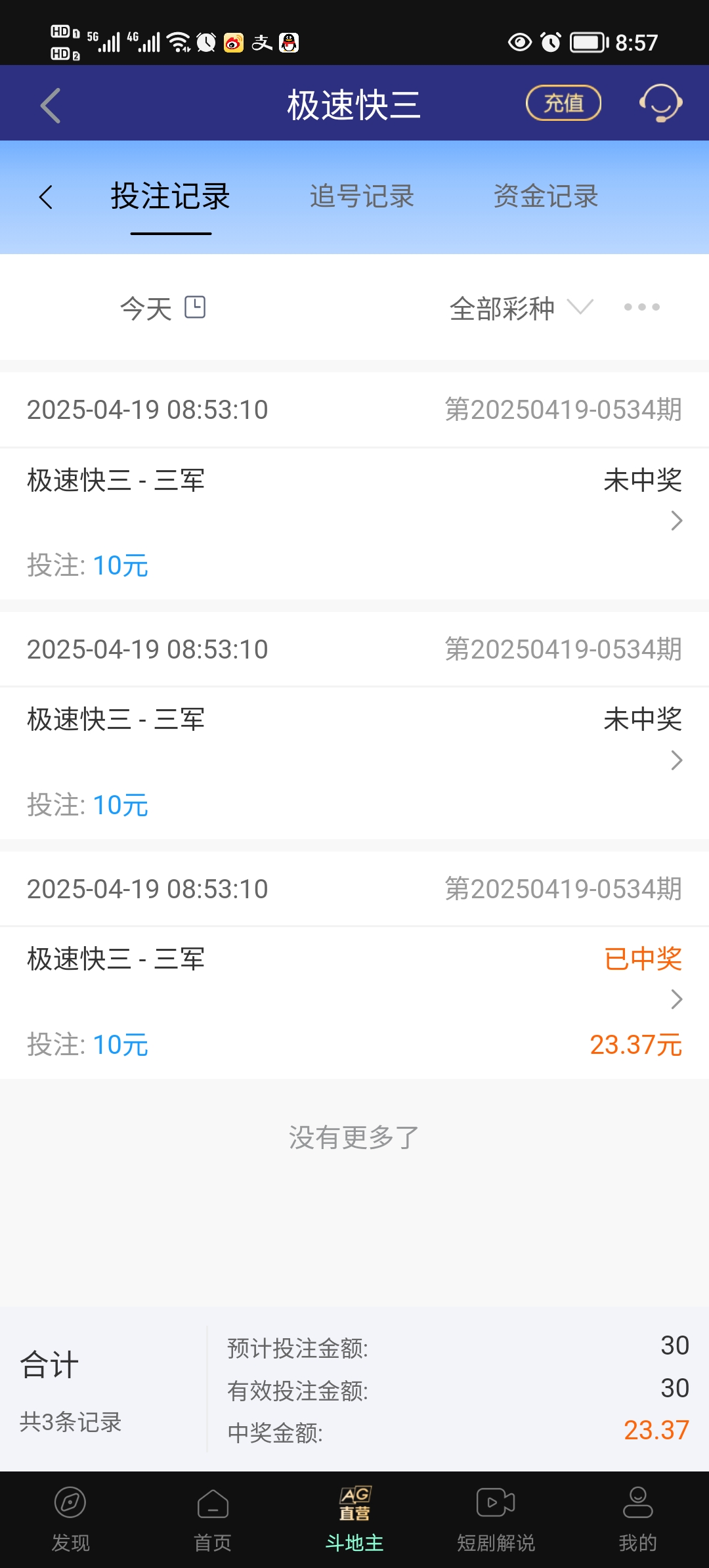This screenshot has width=709, height=1568.
Task: Expand the 全部彩种 dropdown
Action: pyautogui.click(x=521, y=308)
